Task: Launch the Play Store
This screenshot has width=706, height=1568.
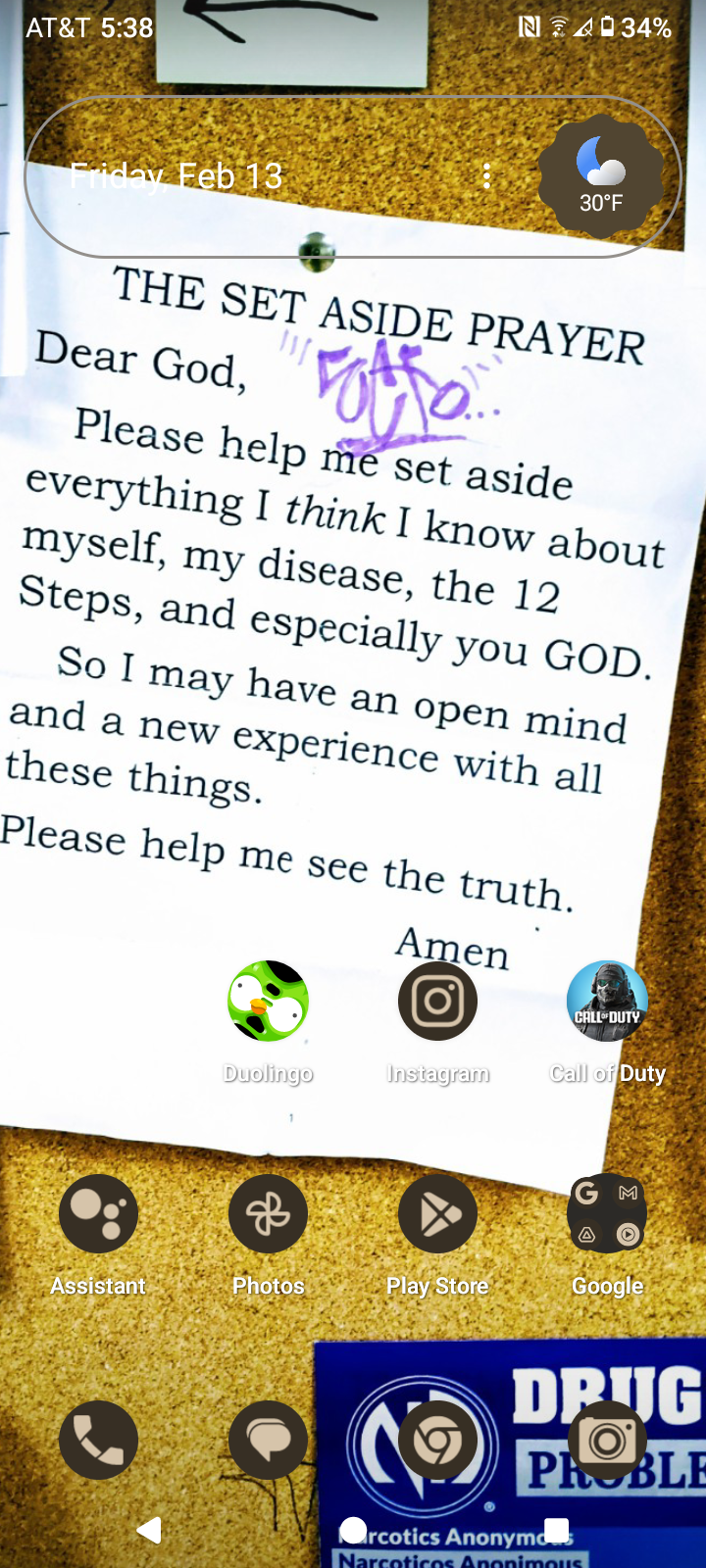Action: 437,1214
